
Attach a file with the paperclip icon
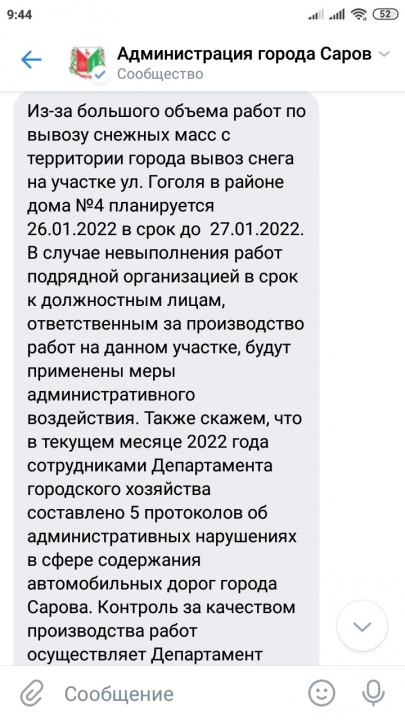pyautogui.click(x=32, y=693)
